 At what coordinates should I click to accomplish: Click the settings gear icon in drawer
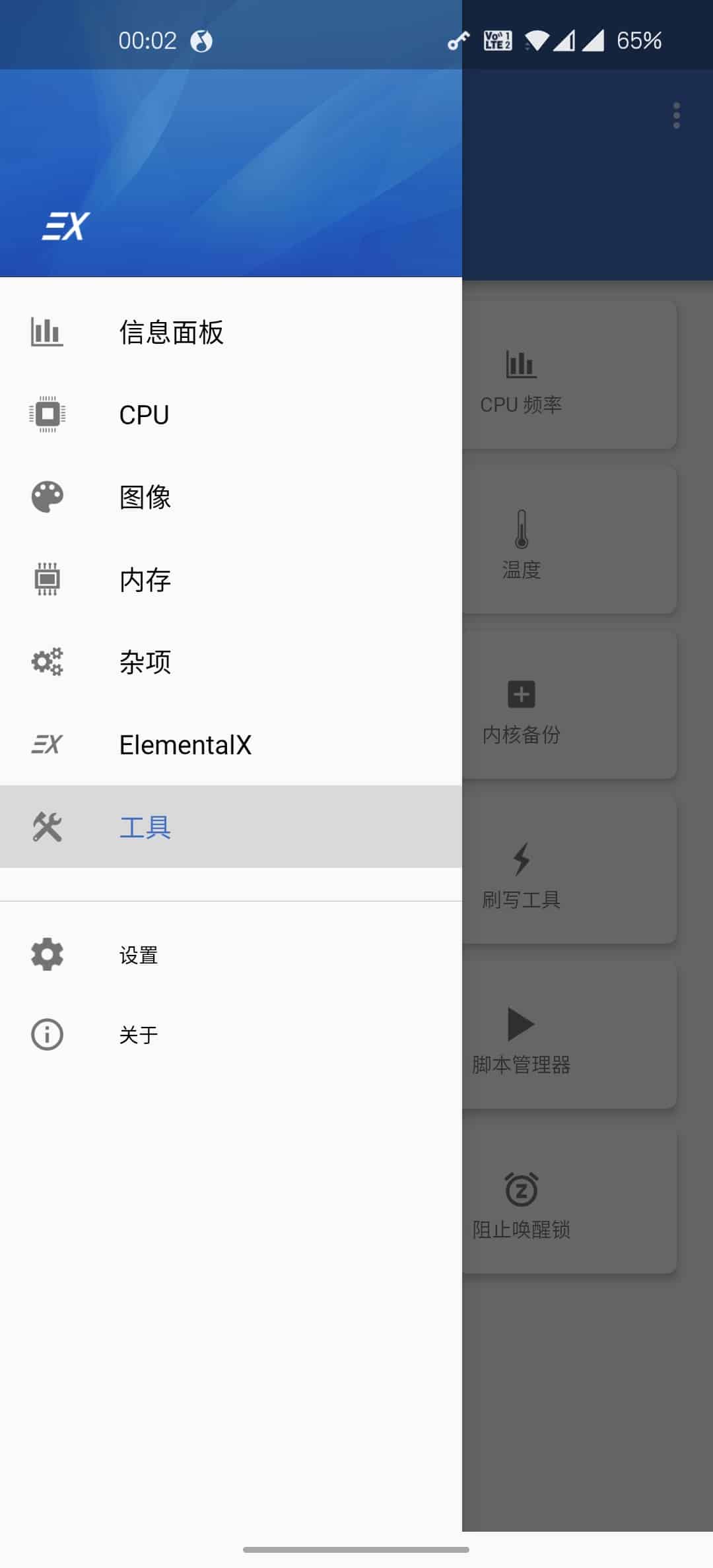[47, 954]
